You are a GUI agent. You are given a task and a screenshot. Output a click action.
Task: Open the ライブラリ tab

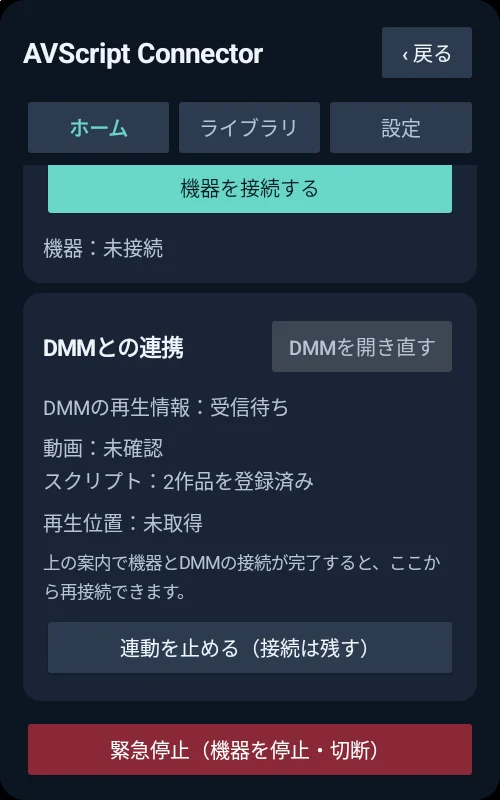pyautogui.click(x=249, y=128)
